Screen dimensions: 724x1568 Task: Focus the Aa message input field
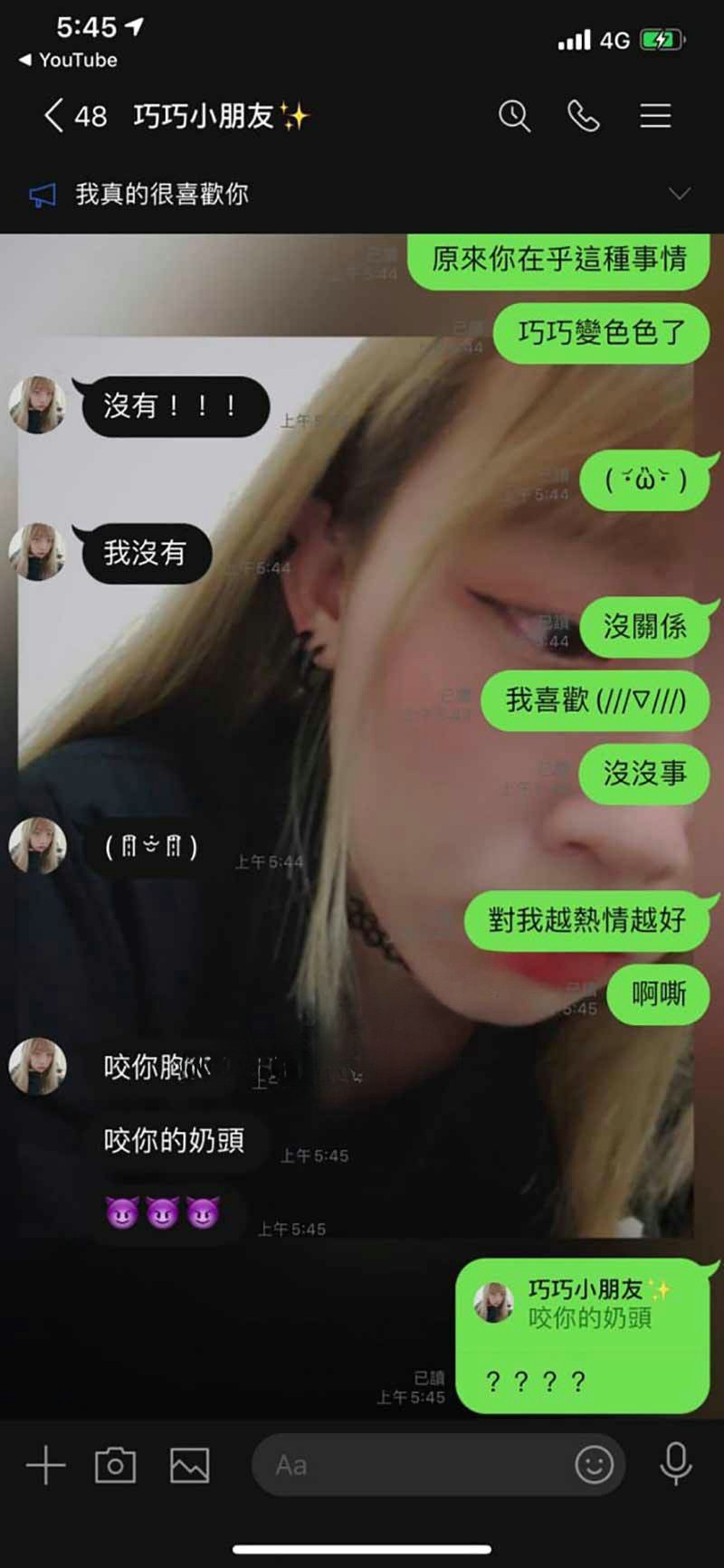407,1465
